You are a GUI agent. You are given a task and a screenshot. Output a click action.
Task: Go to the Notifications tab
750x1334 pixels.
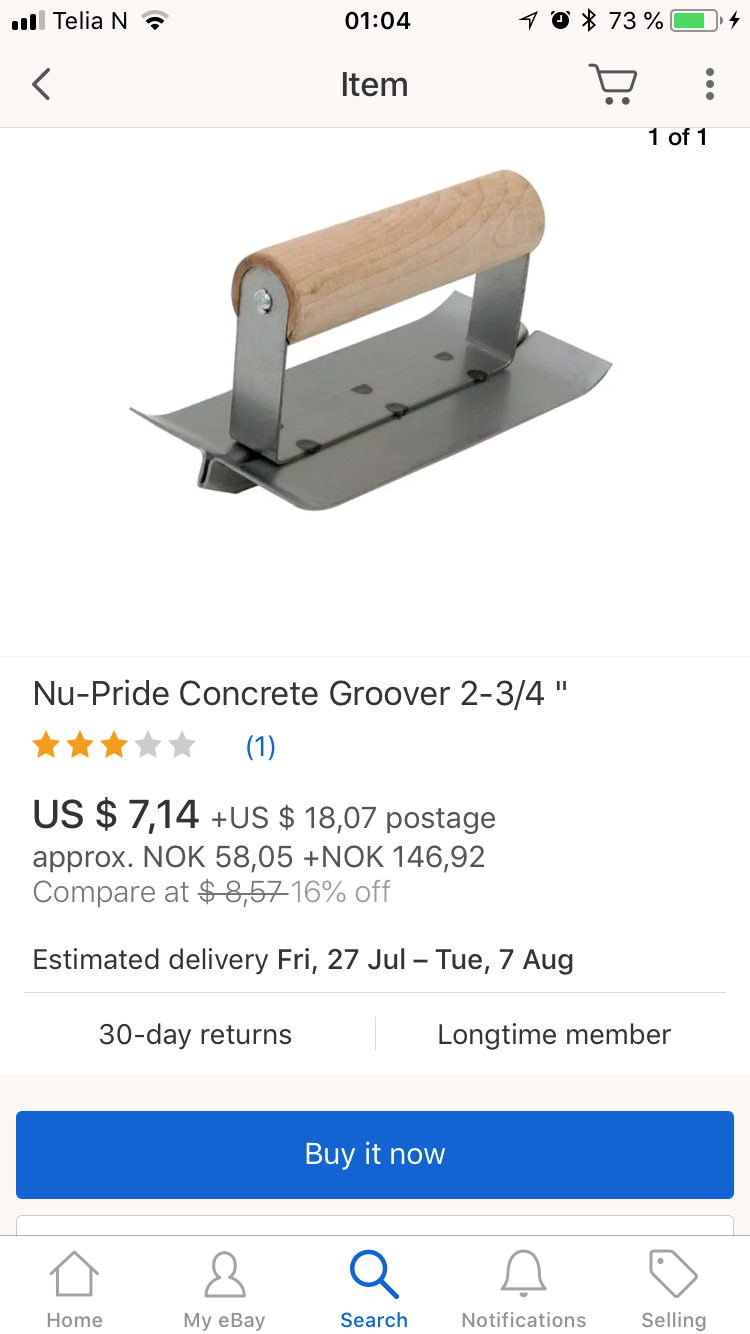tap(524, 1288)
